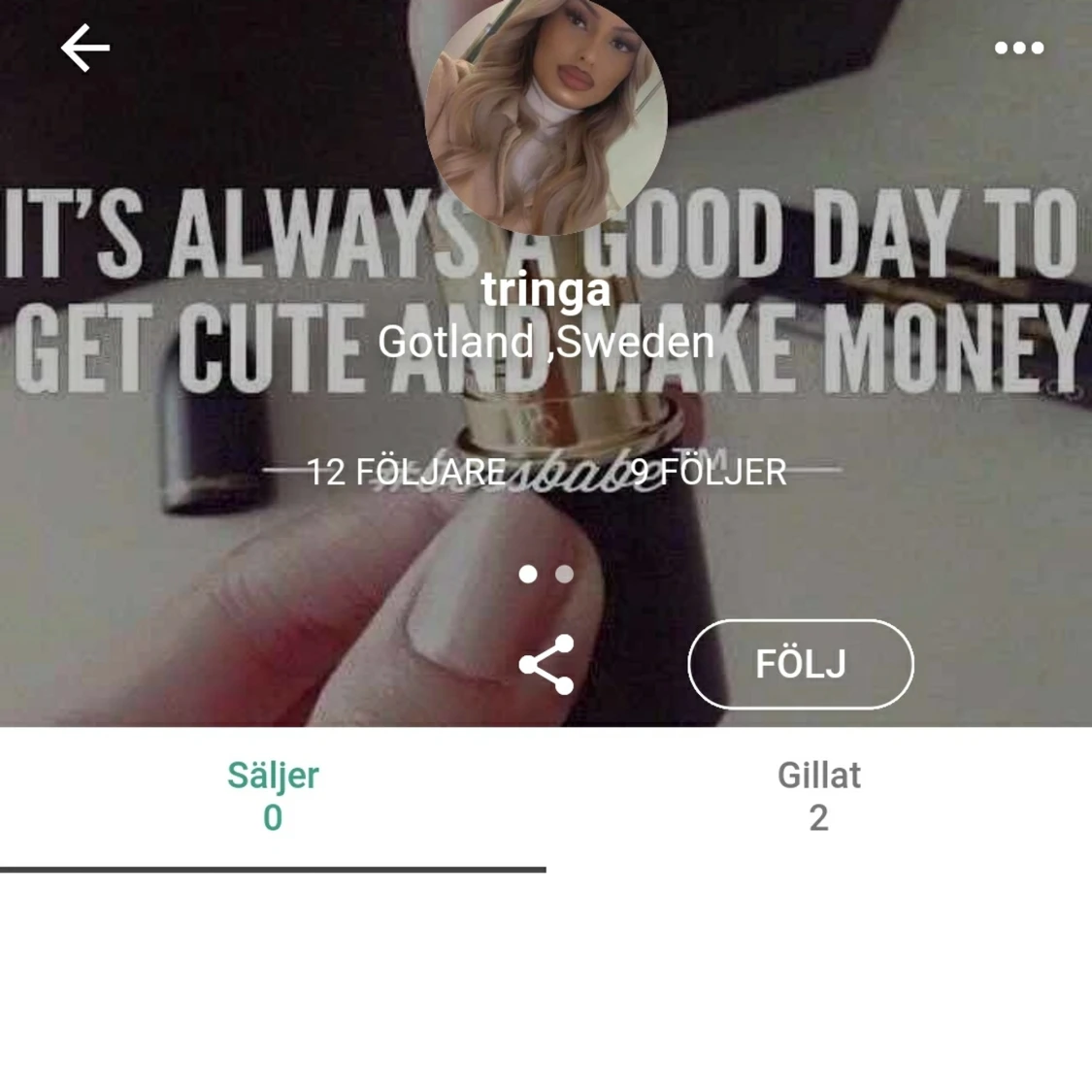The width and height of the screenshot is (1092, 1092).
Task: Switch to the Säljer tab
Action: 273,796
